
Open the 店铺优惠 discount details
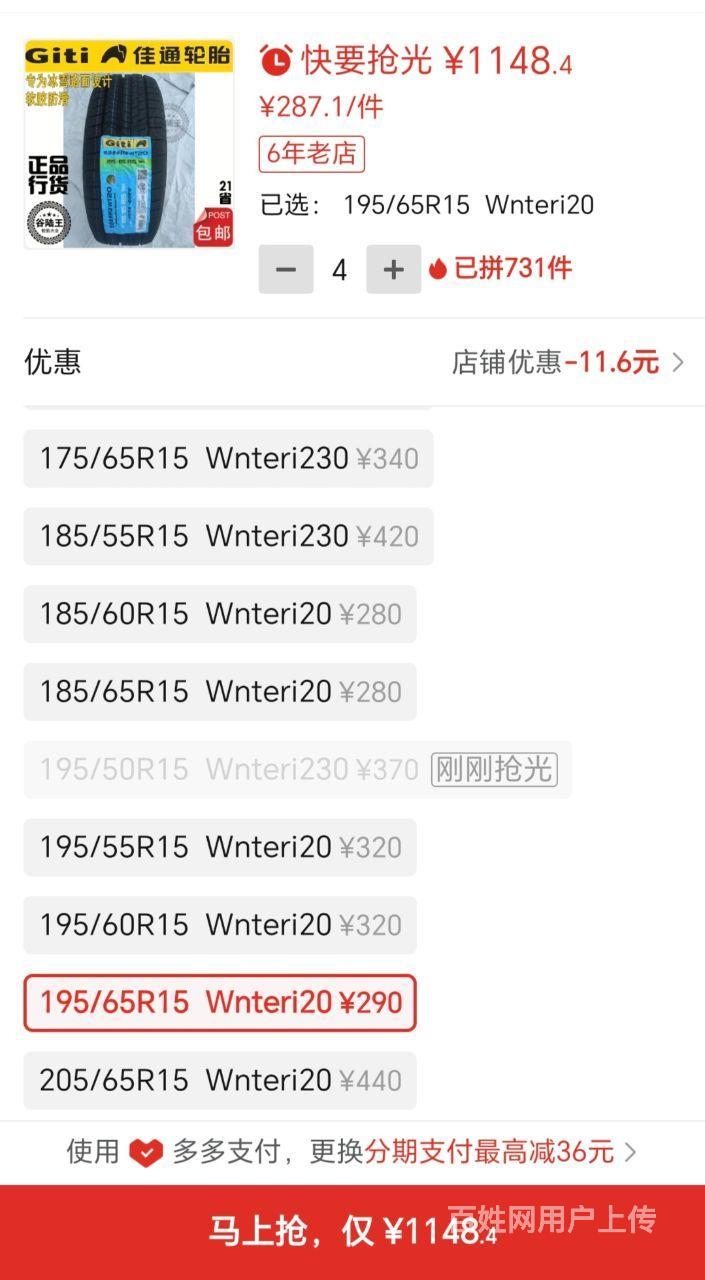click(x=568, y=362)
